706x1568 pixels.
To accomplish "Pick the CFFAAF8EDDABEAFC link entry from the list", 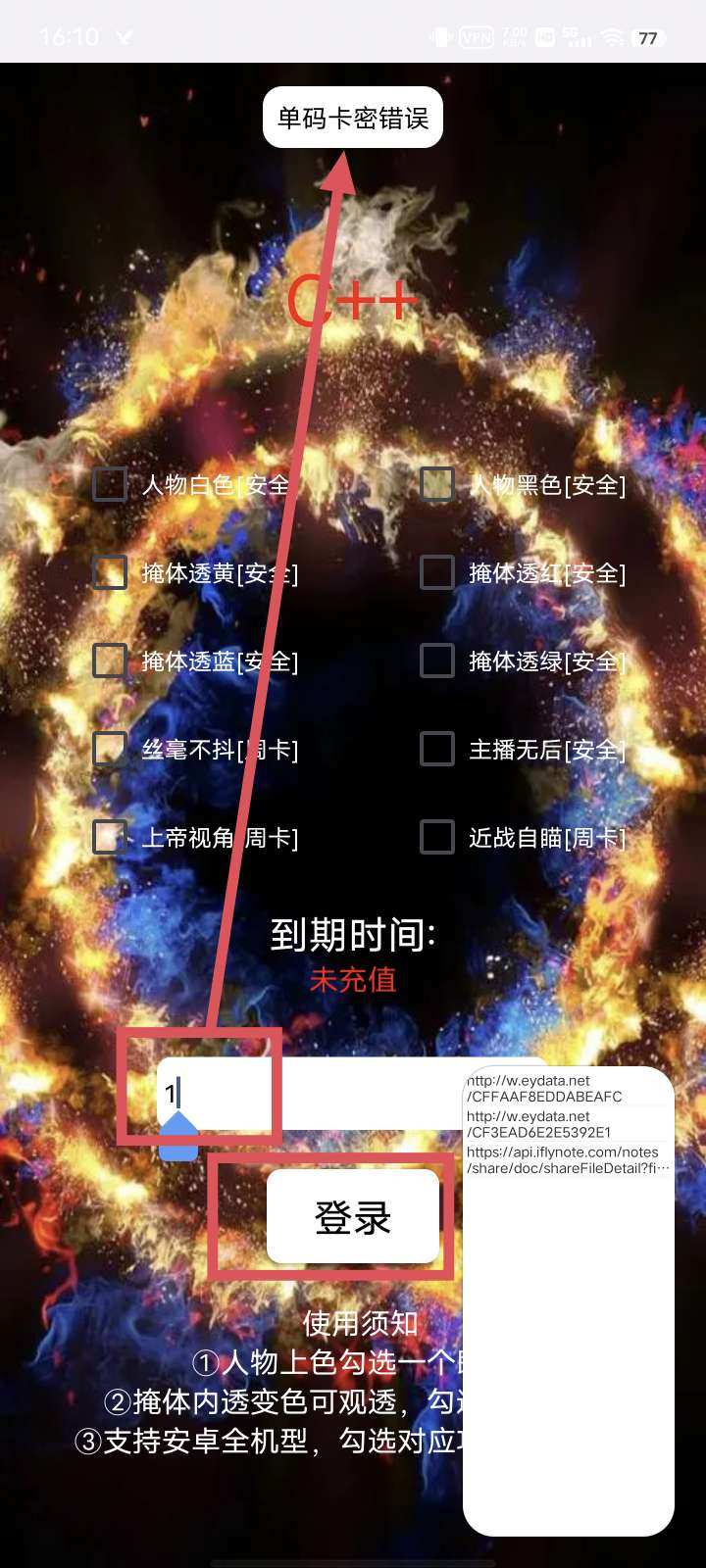I will (x=567, y=1089).
